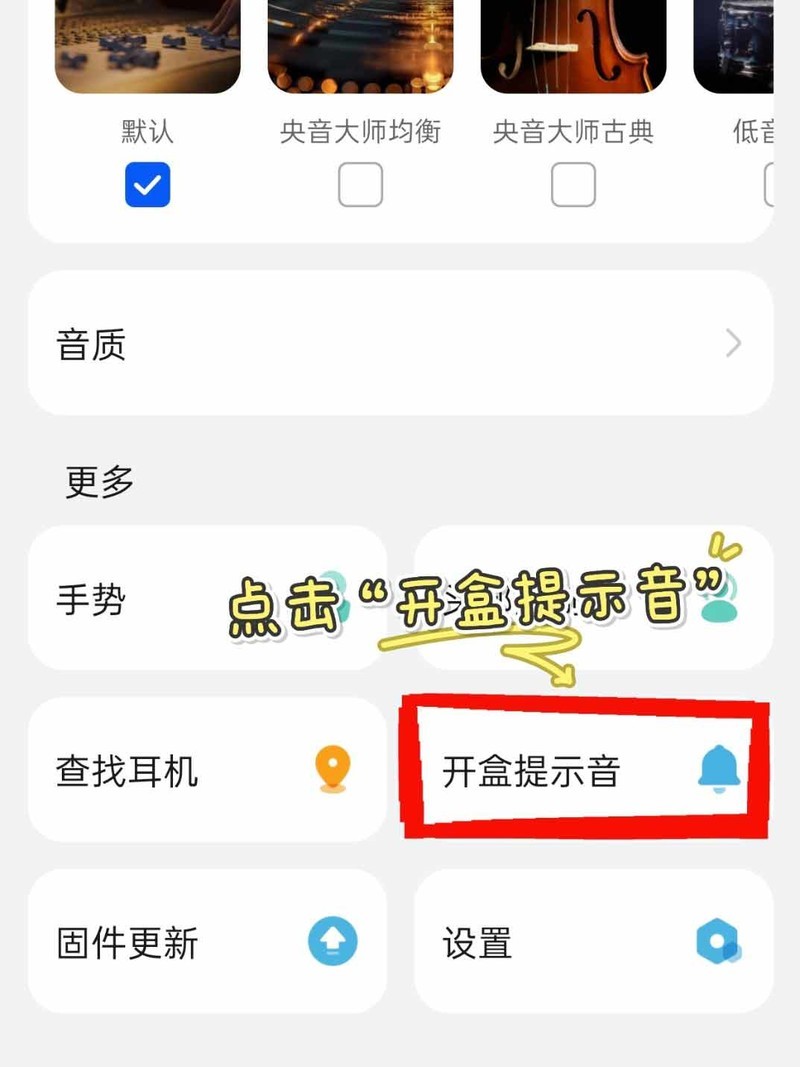Click the orange location pin on 查找耳机
Screen dimensions: 800x1067
point(330,769)
